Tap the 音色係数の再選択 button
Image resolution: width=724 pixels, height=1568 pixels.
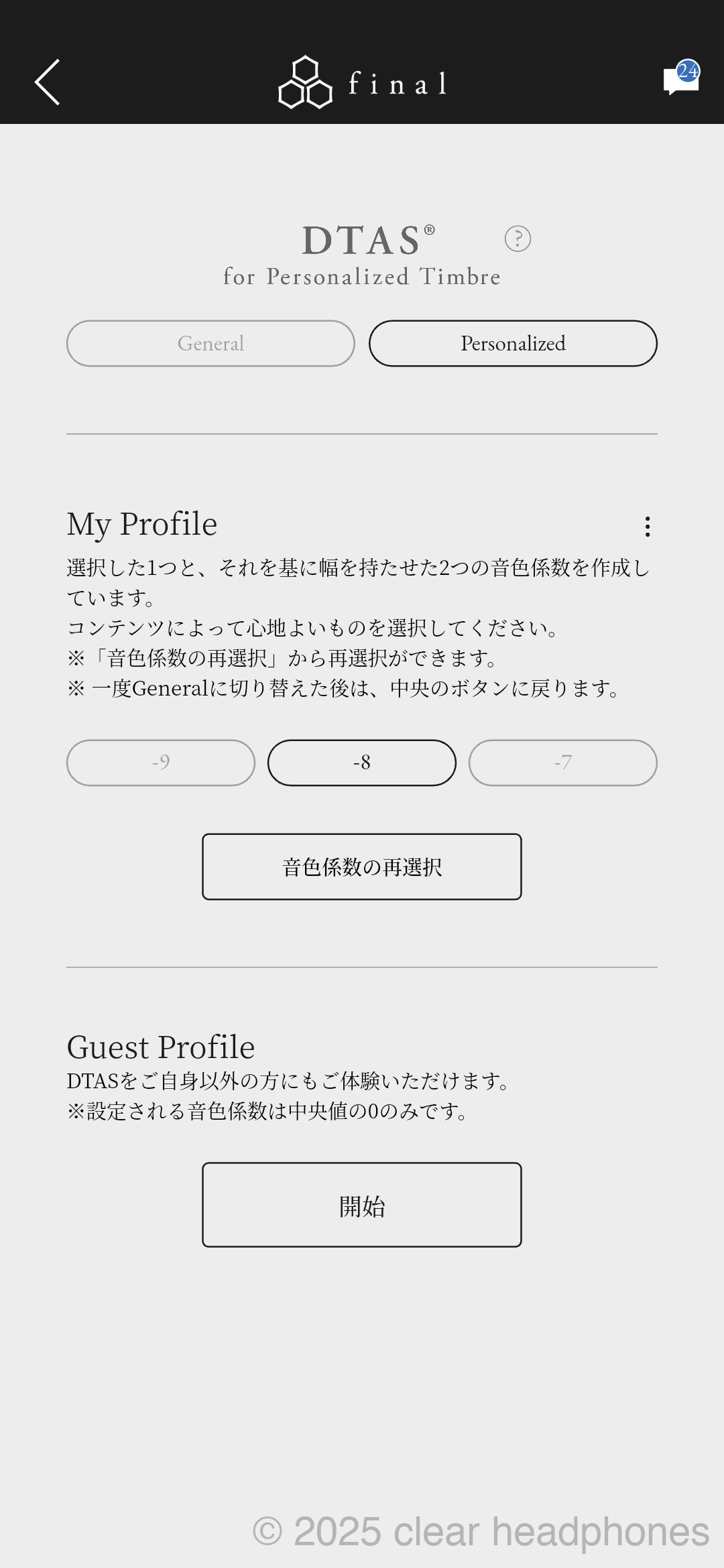click(x=362, y=867)
